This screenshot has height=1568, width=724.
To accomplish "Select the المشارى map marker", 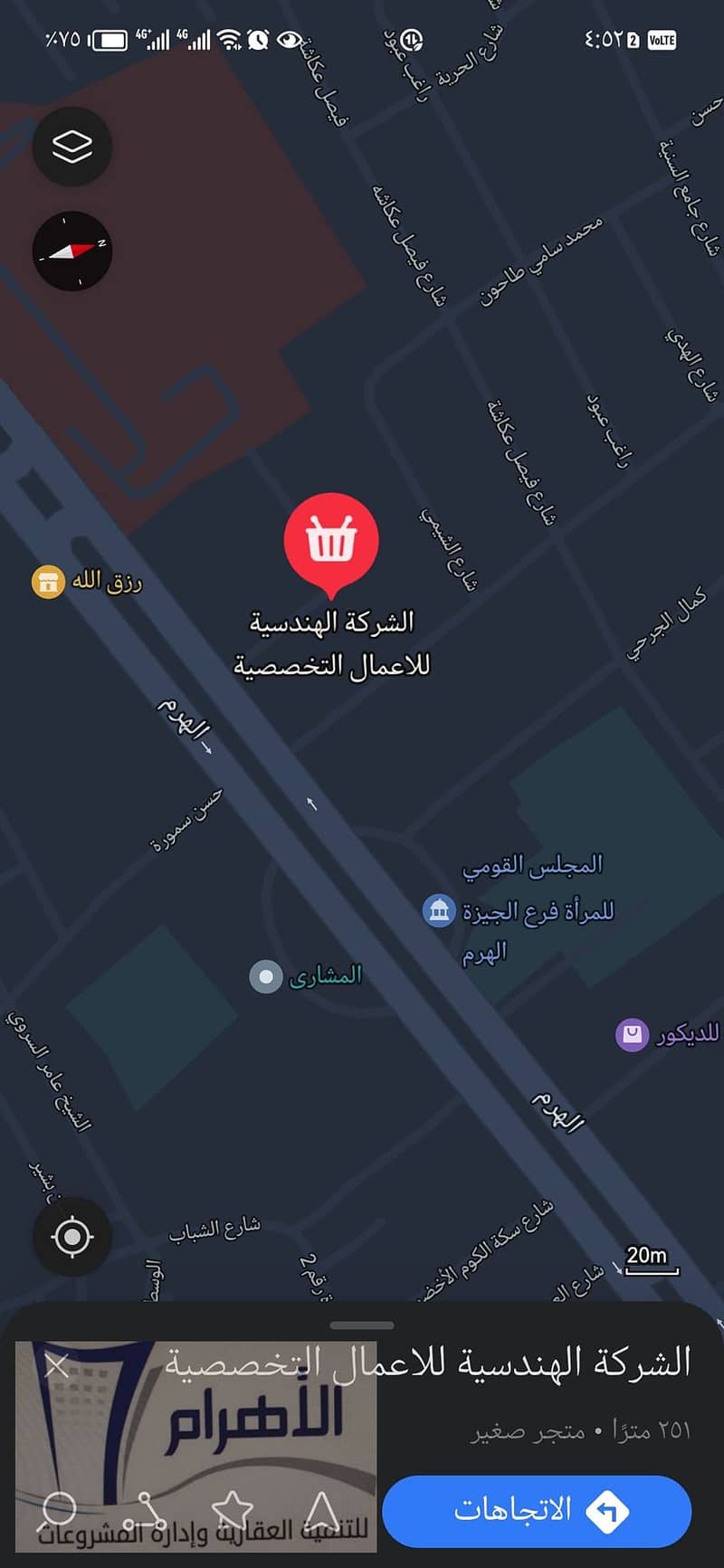I will (266, 976).
